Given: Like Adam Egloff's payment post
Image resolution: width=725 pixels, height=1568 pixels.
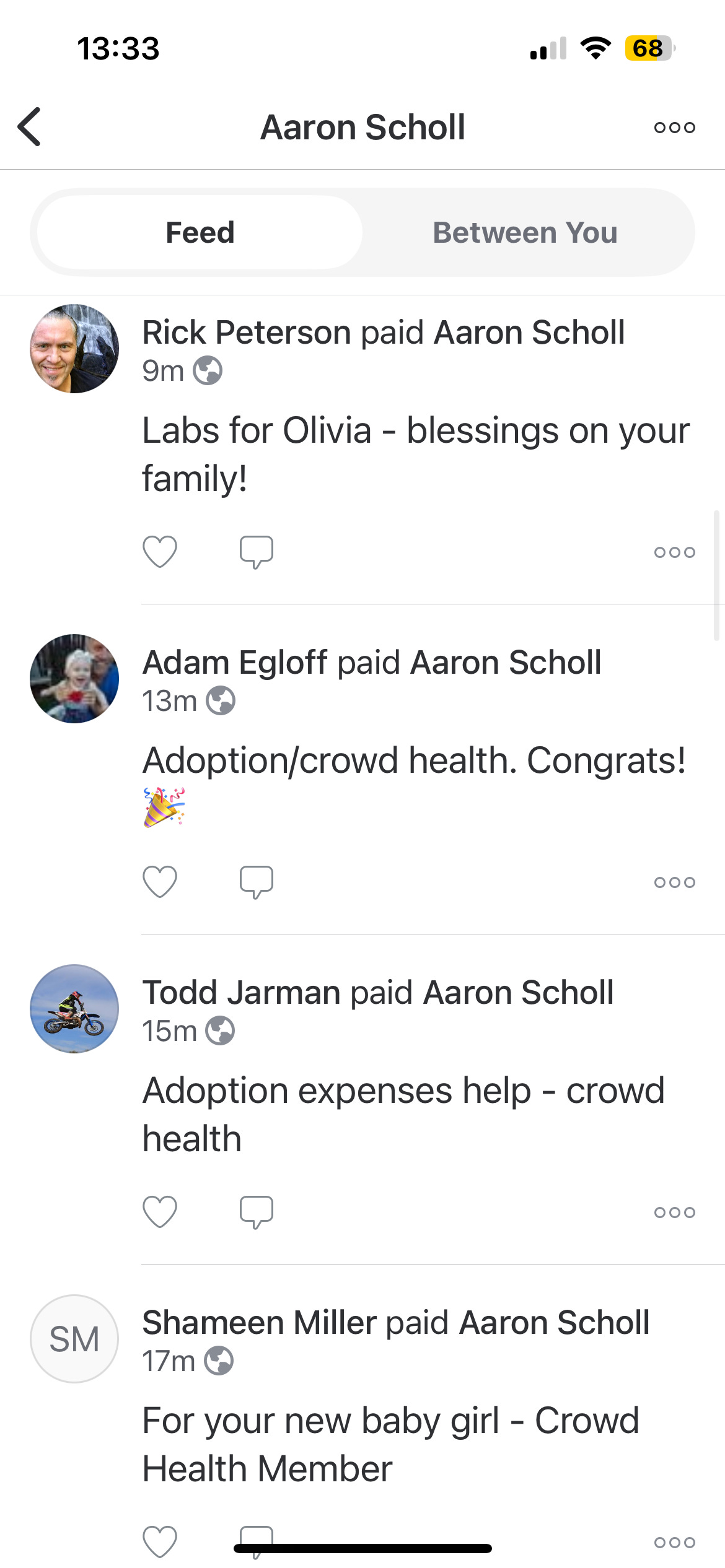Looking at the screenshot, I should click(x=160, y=881).
